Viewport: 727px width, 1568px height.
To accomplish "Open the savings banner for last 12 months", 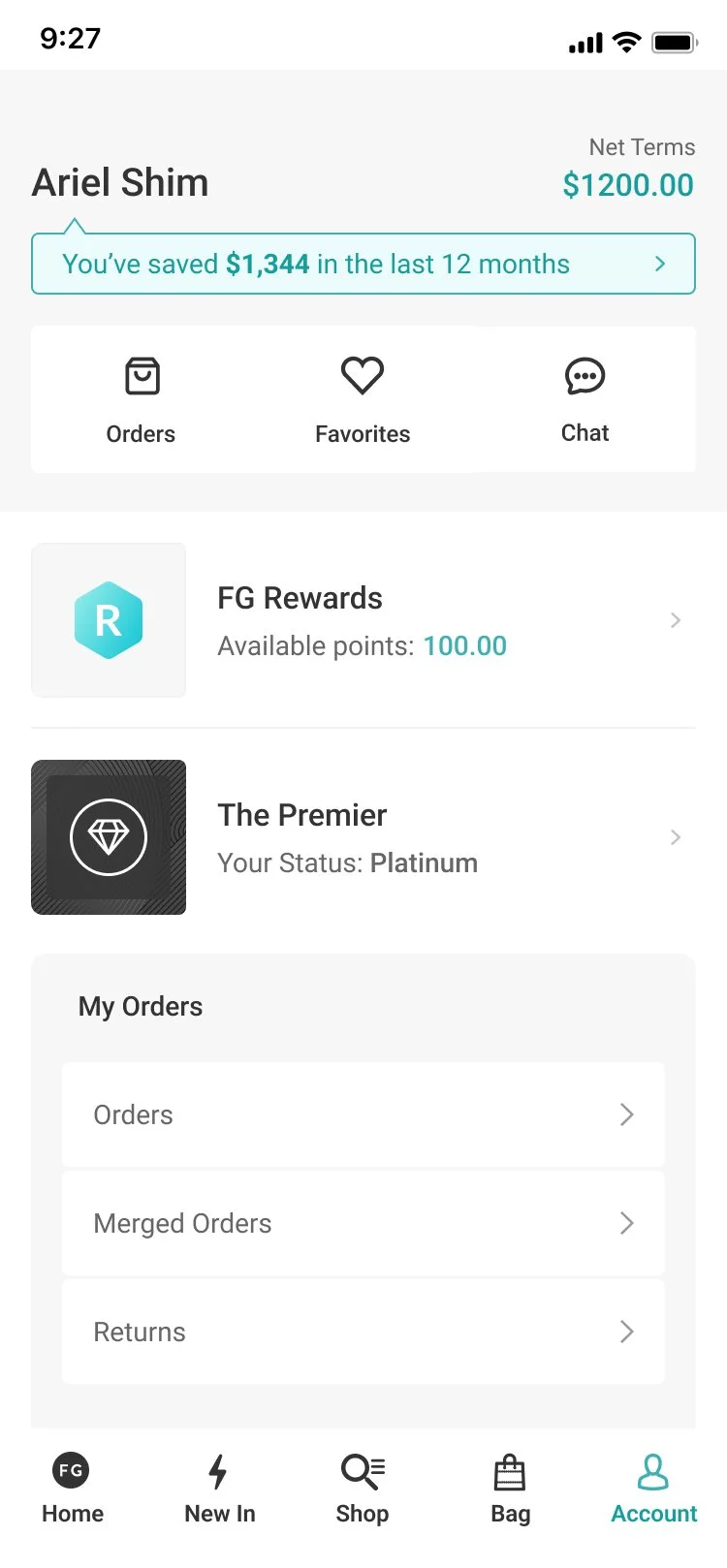I will [363, 264].
